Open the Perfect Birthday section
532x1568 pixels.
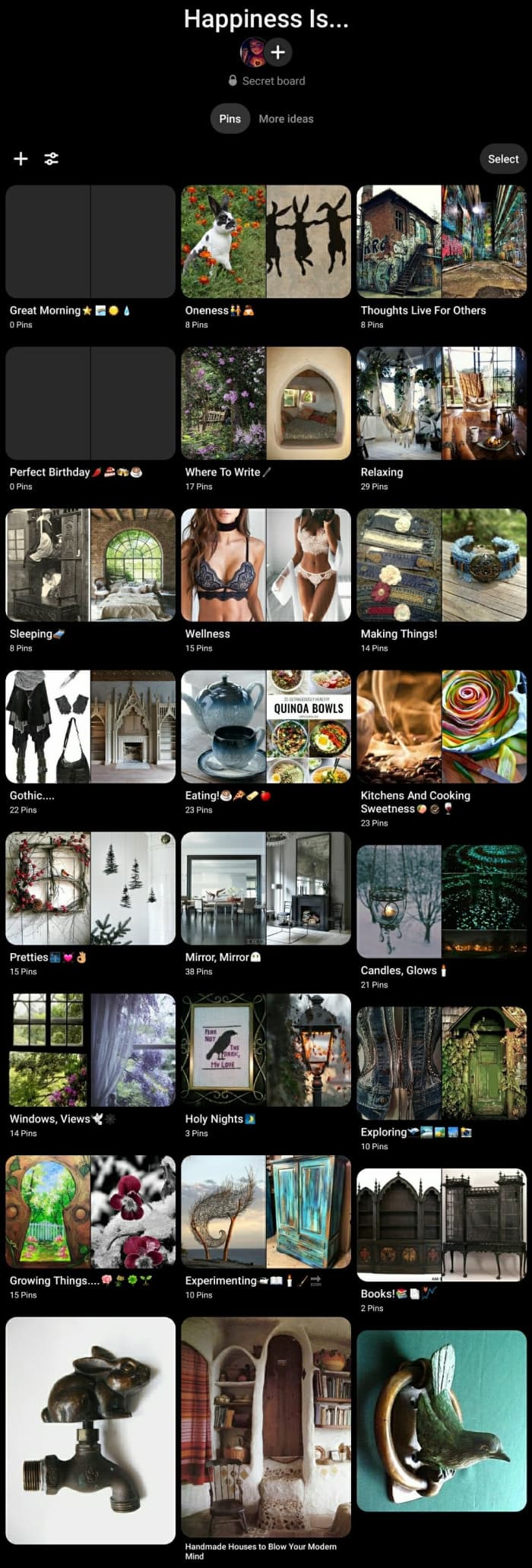coord(90,404)
